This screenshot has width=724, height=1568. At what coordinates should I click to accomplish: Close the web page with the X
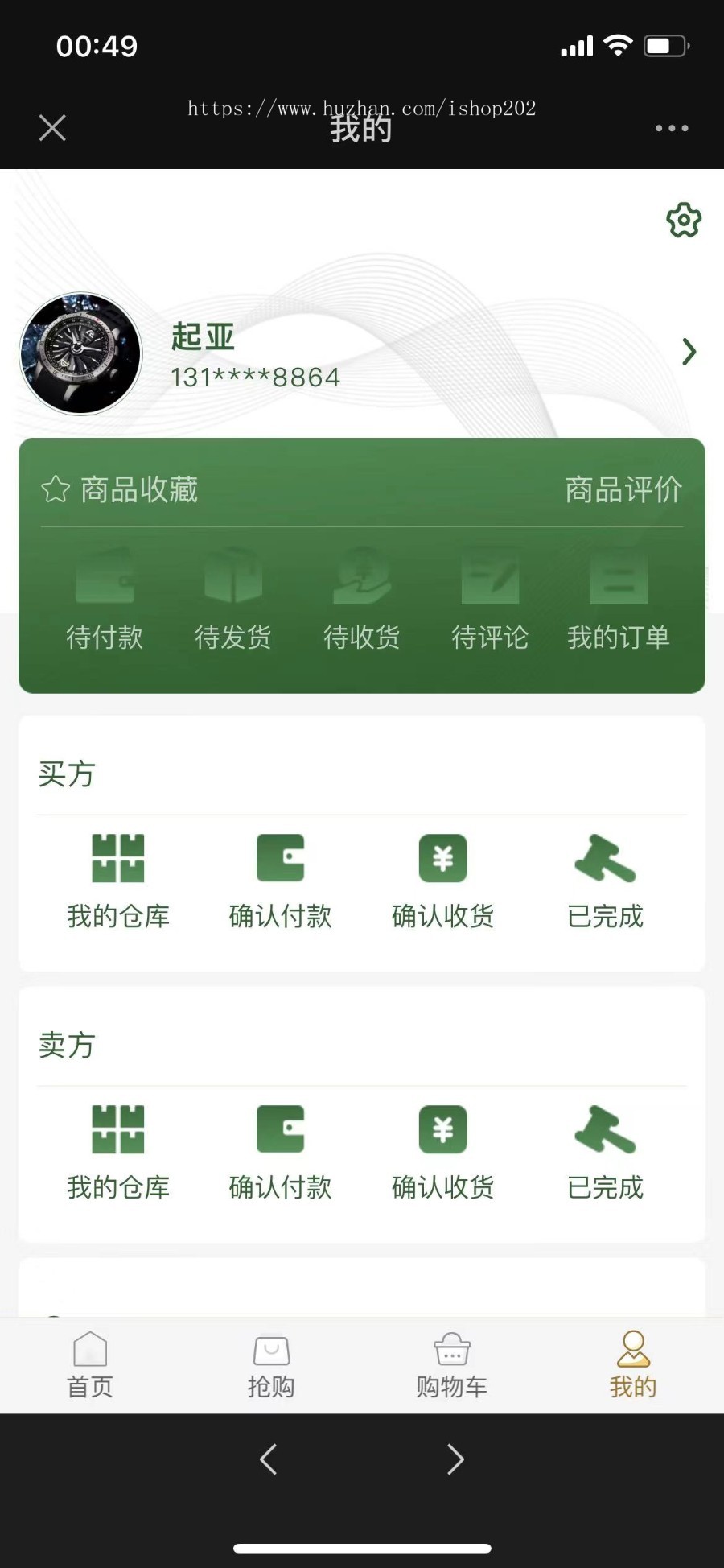pyautogui.click(x=52, y=128)
